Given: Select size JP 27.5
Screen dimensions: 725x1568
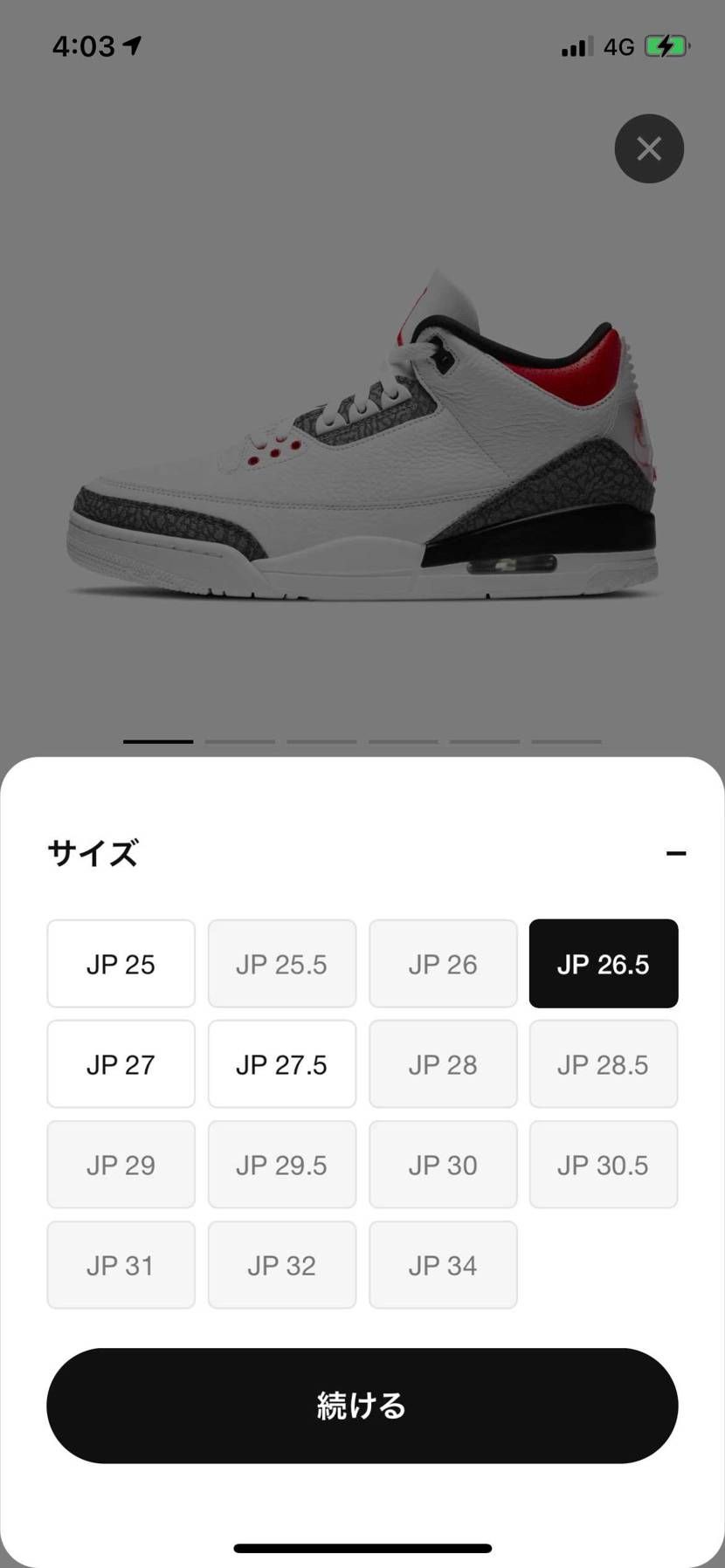Looking at the screenshot, I should click(281, 1064).
